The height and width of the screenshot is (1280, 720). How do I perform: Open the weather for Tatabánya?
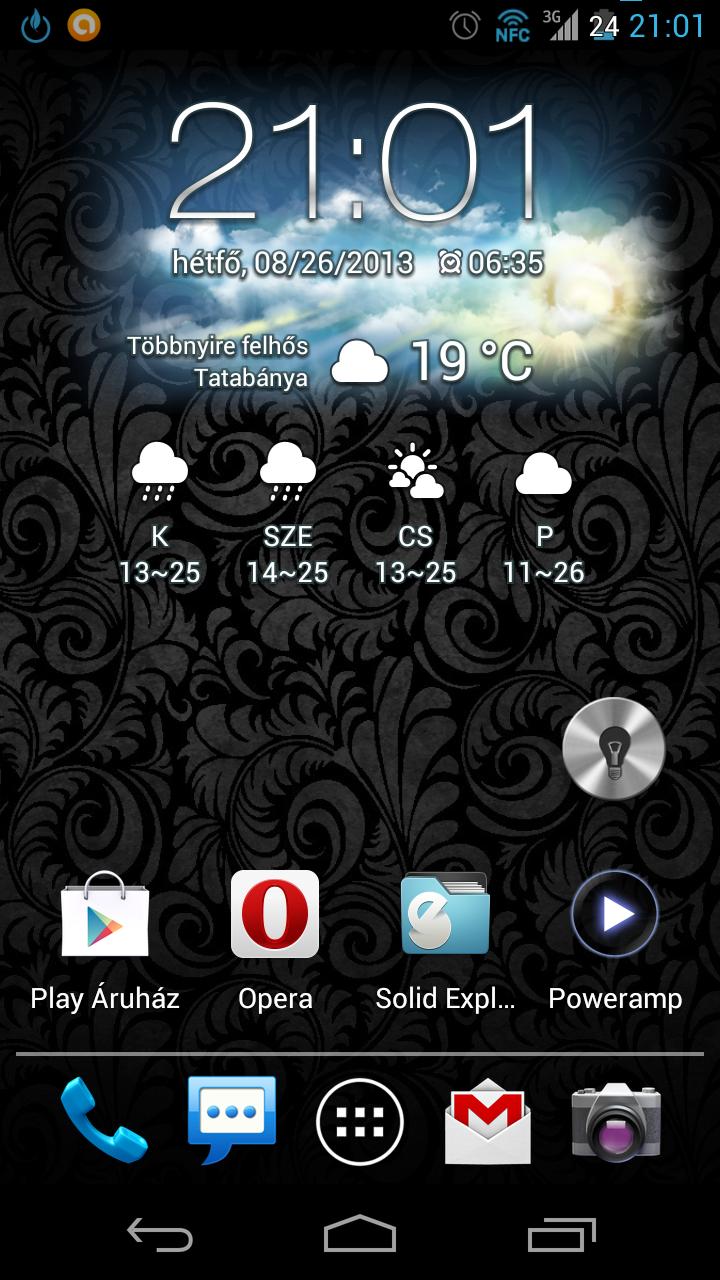tap(330, 362)
